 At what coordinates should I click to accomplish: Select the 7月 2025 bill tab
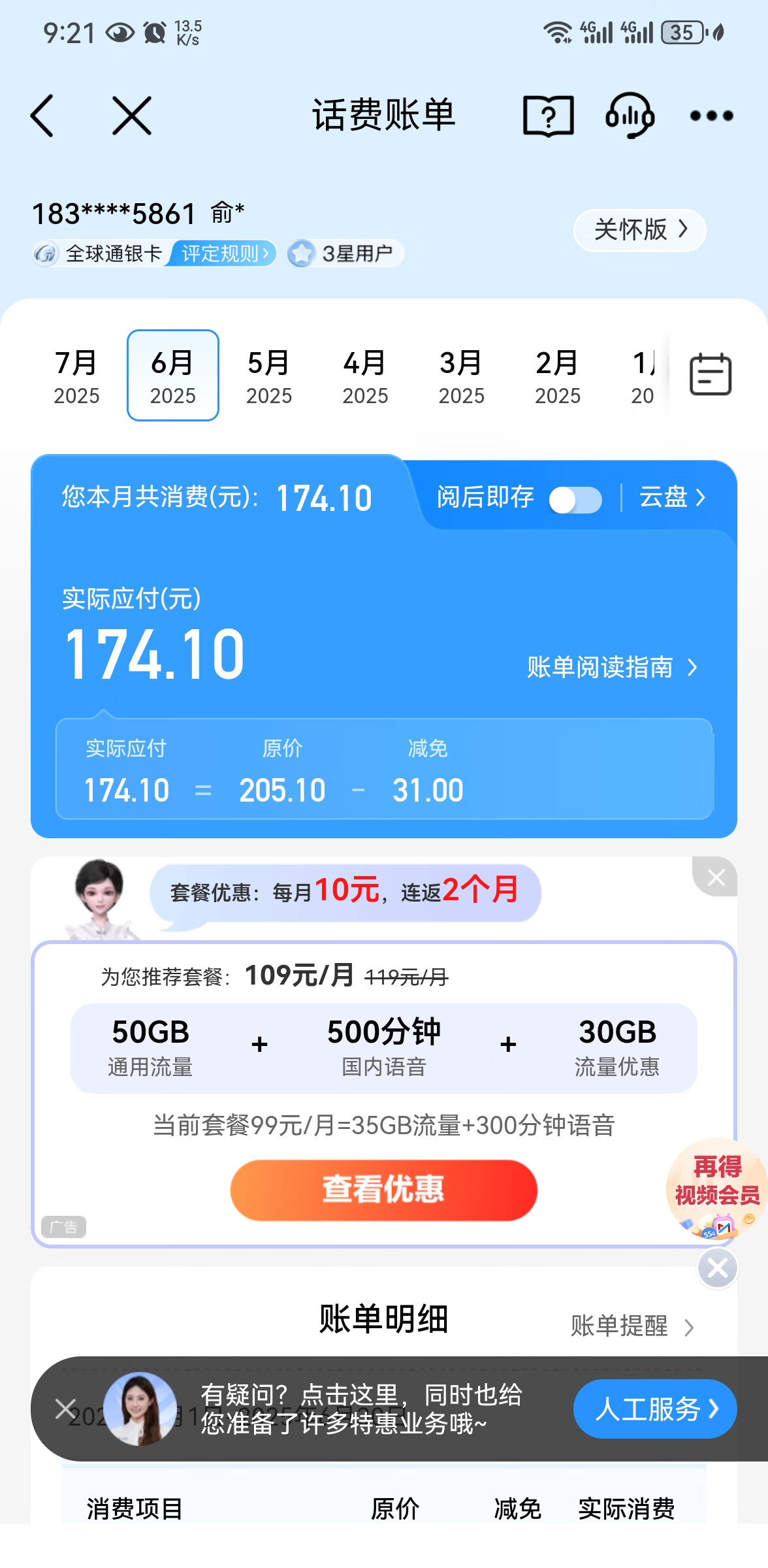76,376
